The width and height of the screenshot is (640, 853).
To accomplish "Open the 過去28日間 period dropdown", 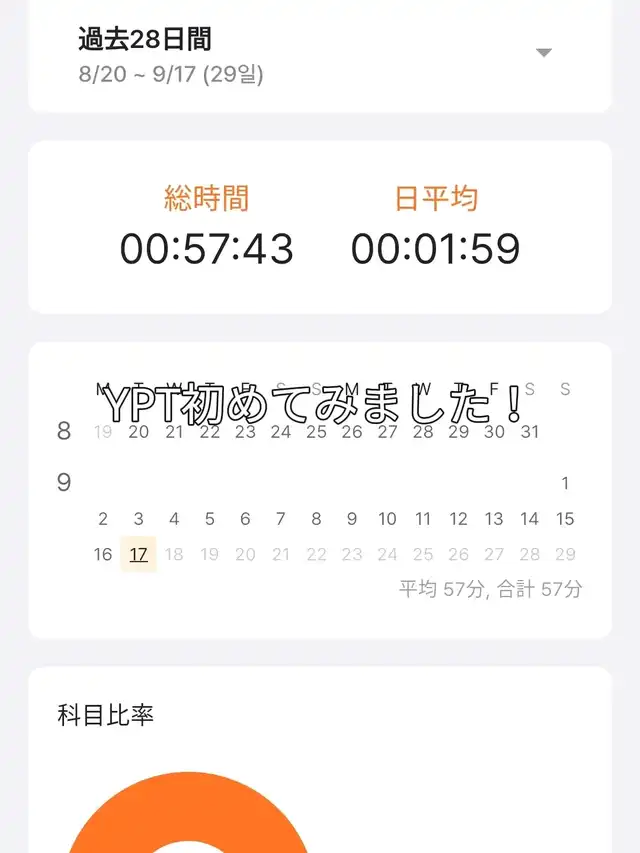I will pos(543,53).
